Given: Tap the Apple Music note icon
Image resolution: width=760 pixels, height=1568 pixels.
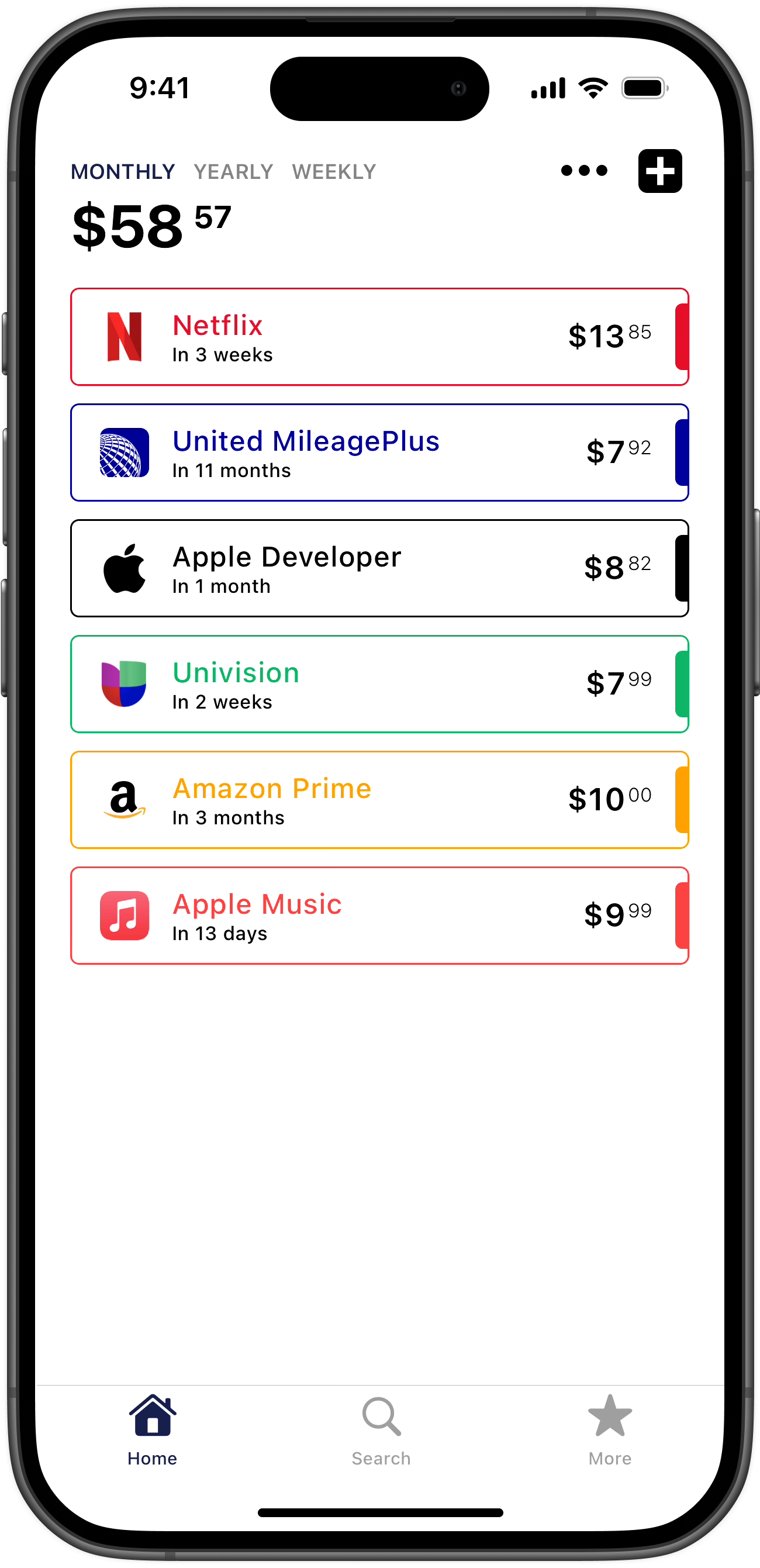Looking at the screenshot, I should coord(124,915).
